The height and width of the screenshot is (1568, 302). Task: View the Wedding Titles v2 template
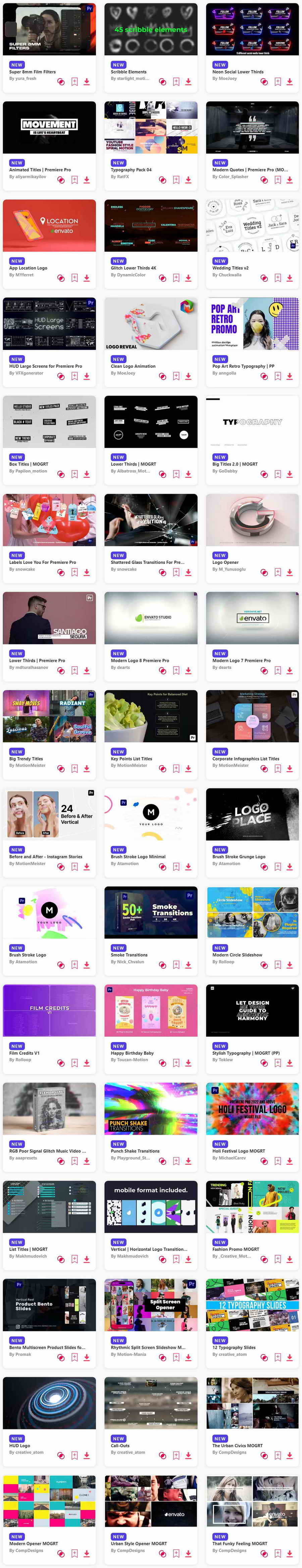coord(252,225)
